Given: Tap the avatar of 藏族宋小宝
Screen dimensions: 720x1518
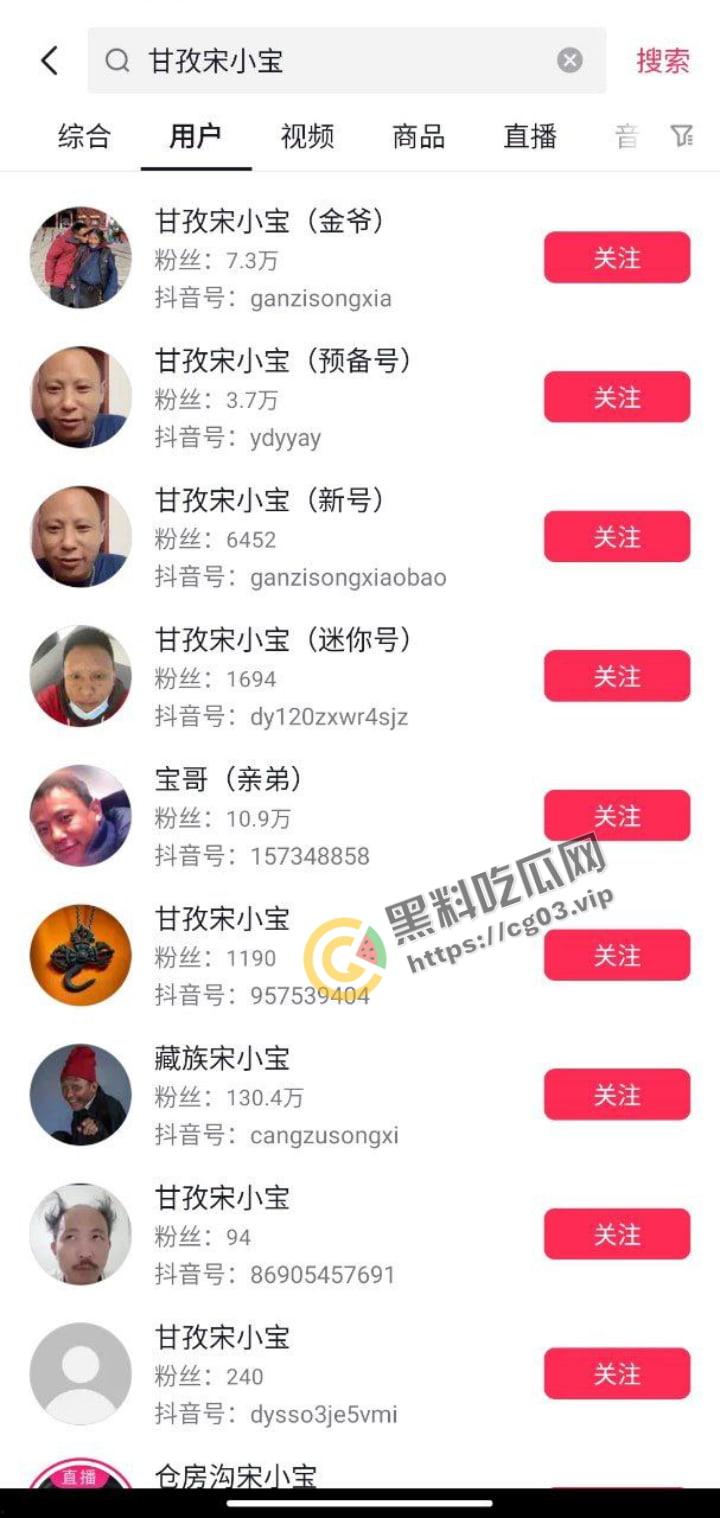Looking at the screenshot, I should (80, 1094).
